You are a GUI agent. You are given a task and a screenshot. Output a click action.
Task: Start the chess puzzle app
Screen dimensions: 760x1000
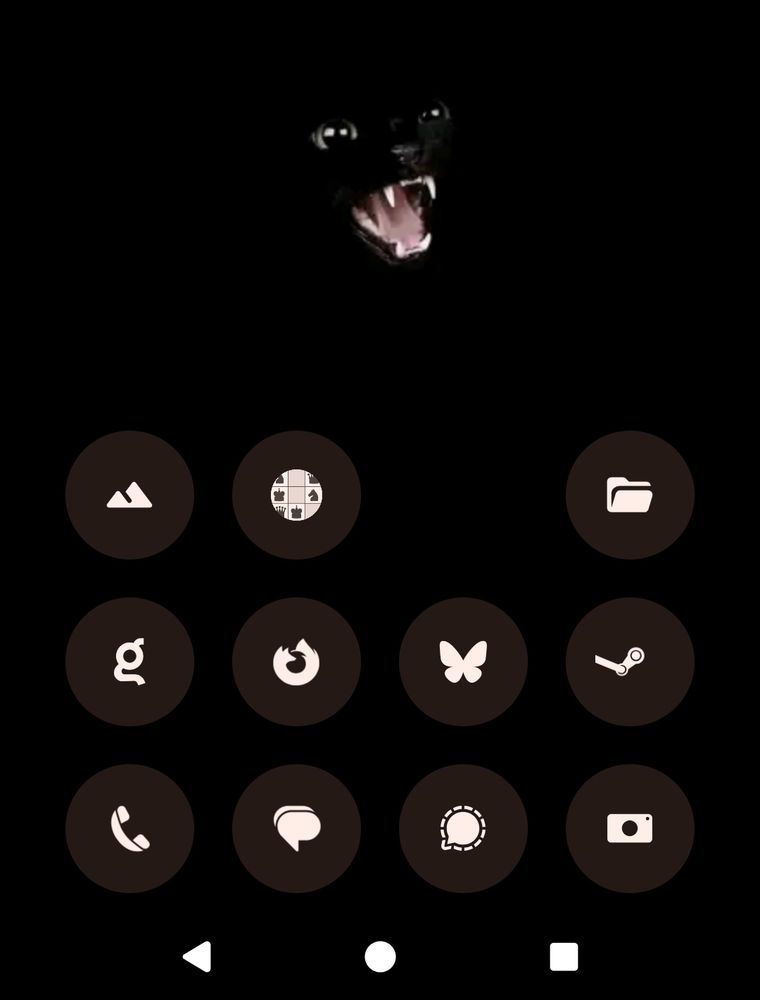[x=297, y=494]
